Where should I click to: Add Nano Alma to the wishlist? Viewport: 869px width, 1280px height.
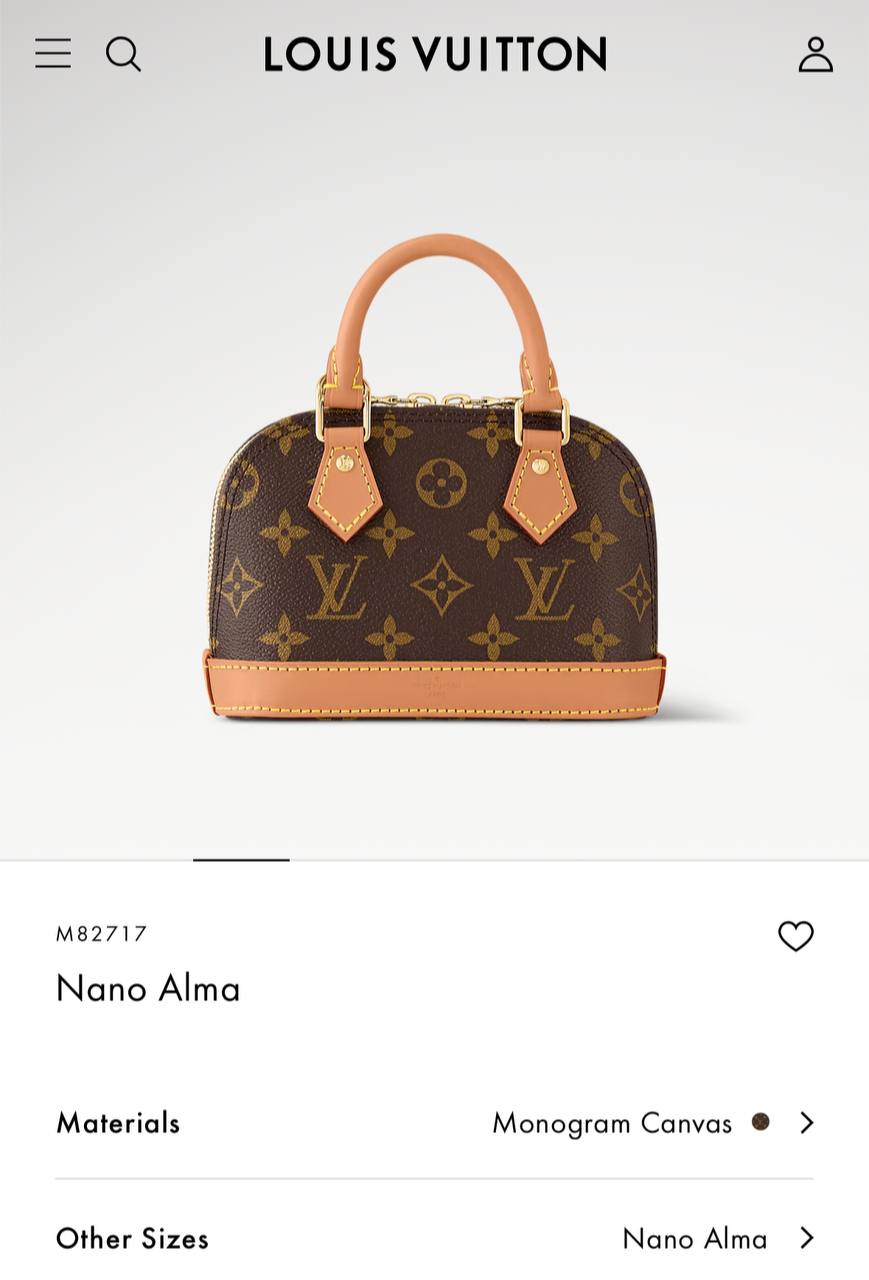point(795,936)
